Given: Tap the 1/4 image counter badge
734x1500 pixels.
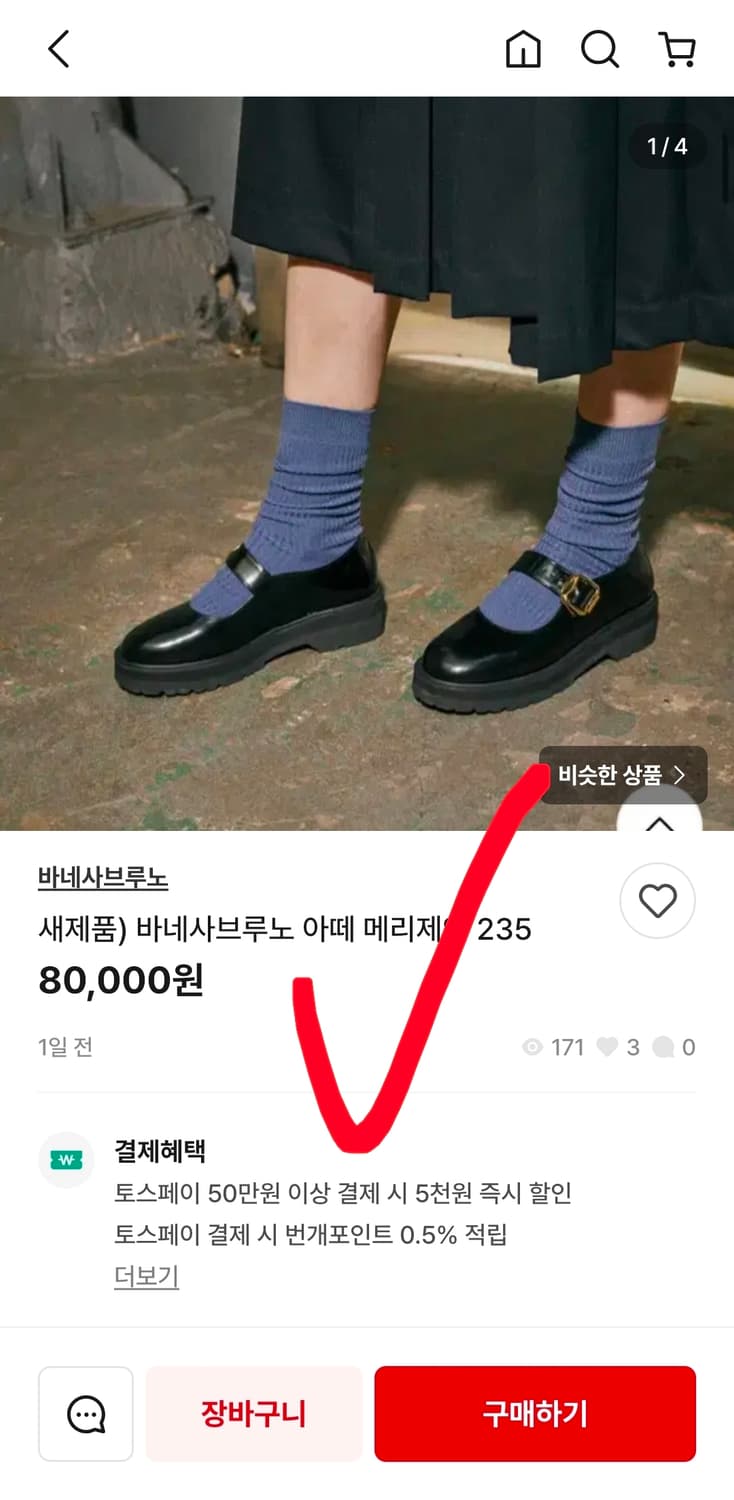Looking at the screenshot, I should point(667,146).
